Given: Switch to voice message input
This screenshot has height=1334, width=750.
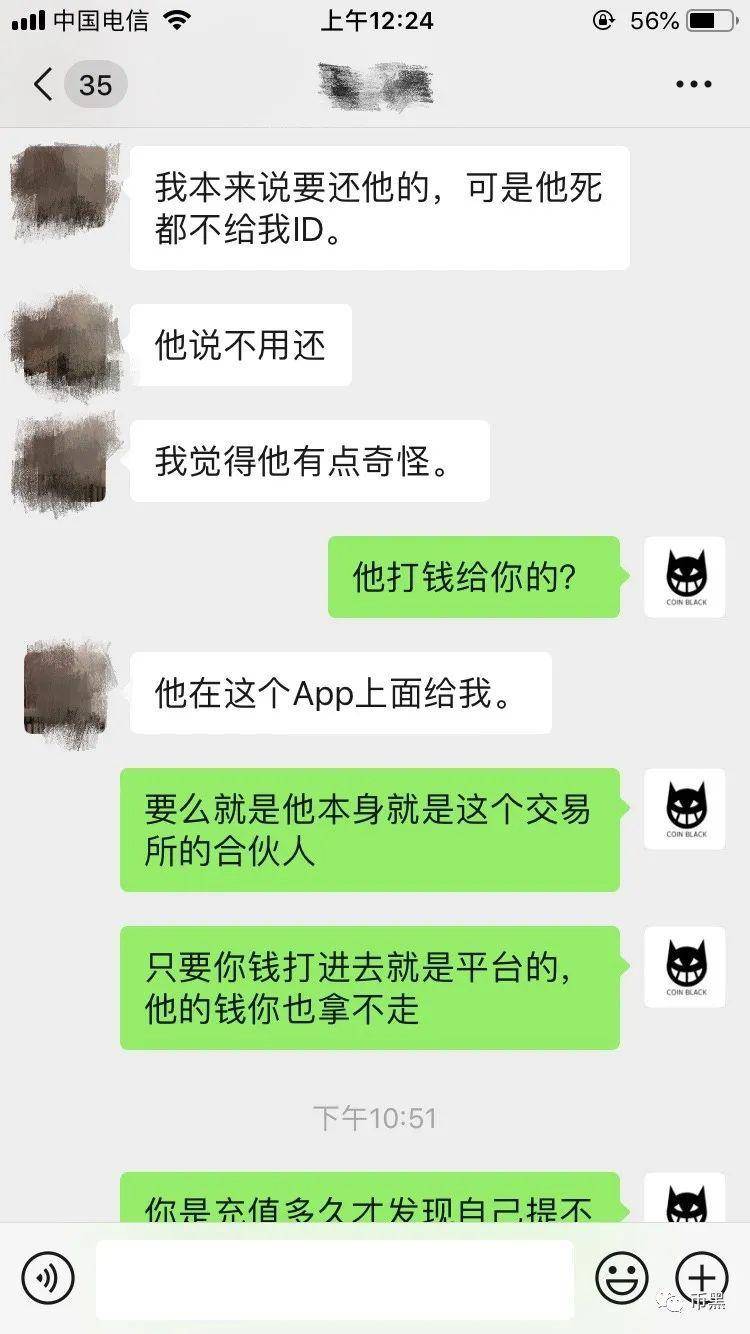Looking at the screenshot, I should tap(48, 1277).
